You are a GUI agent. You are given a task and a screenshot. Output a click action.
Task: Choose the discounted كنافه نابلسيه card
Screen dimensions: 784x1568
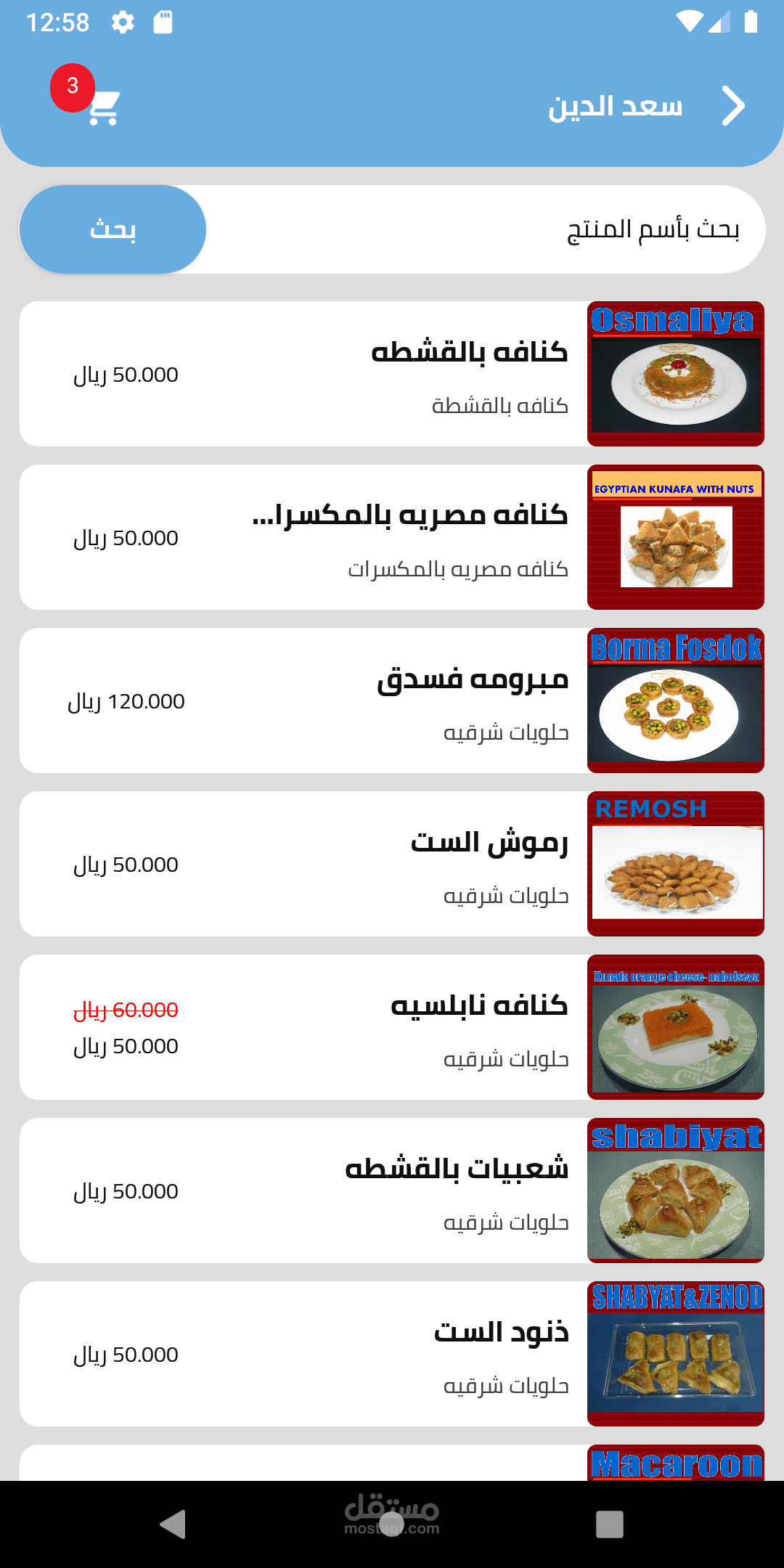pyautogui.click(x=392, y=1027)
